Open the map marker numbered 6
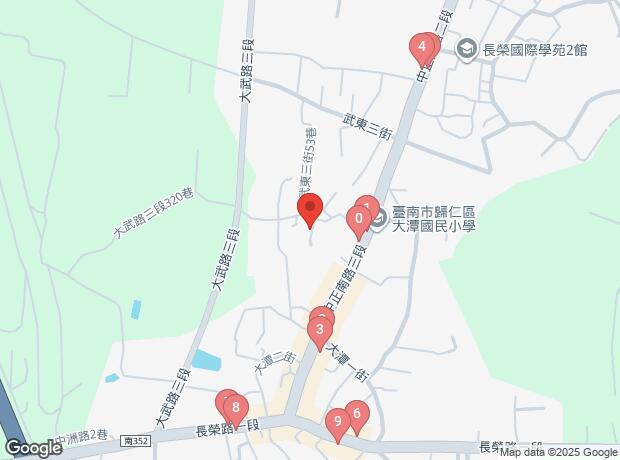The image size is (620, 460). 356,413
